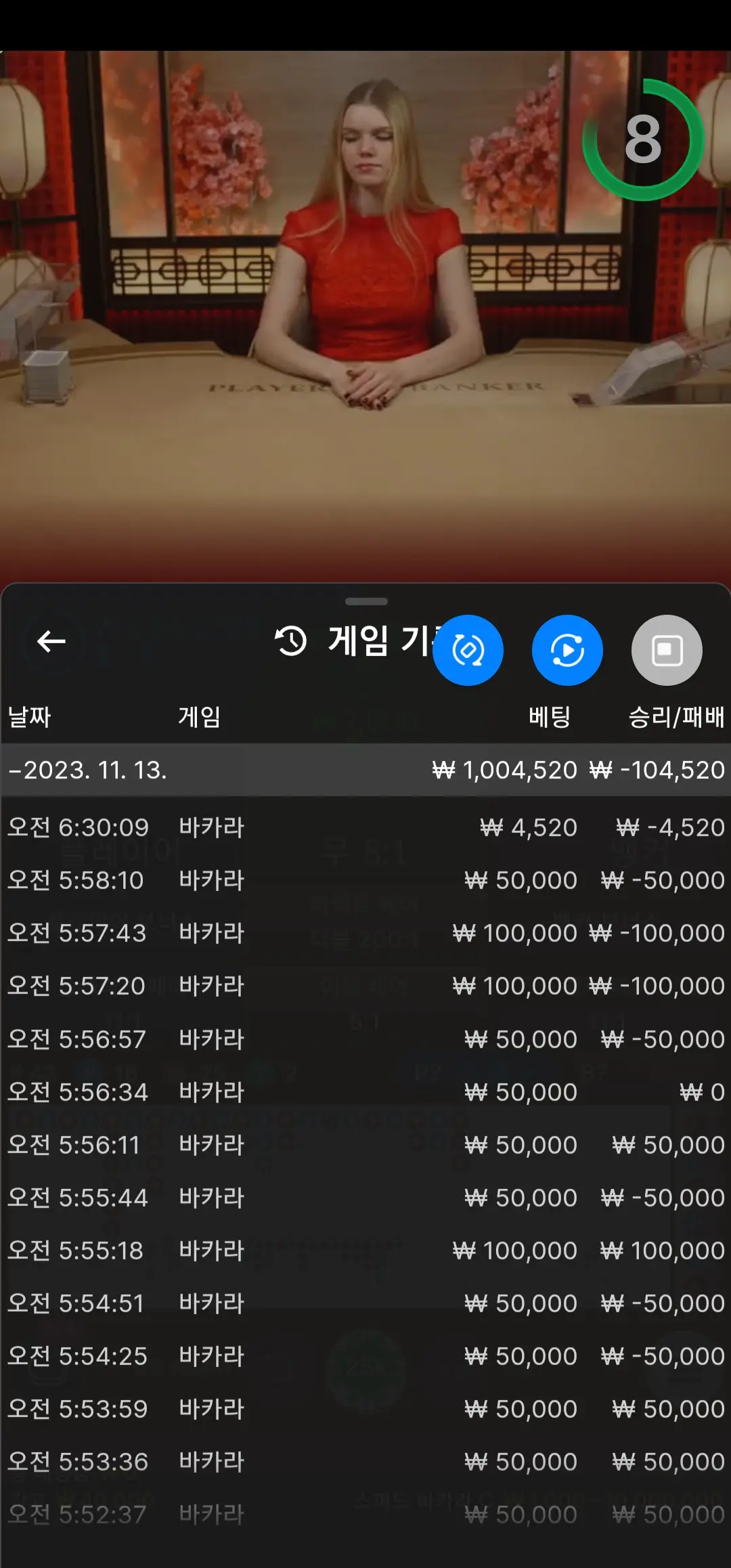Image resolution: width=731 pixels, height=1568 pixels.
Task: Open the 오전 5:55:18 baccarat record
Action: (365, 1250)
